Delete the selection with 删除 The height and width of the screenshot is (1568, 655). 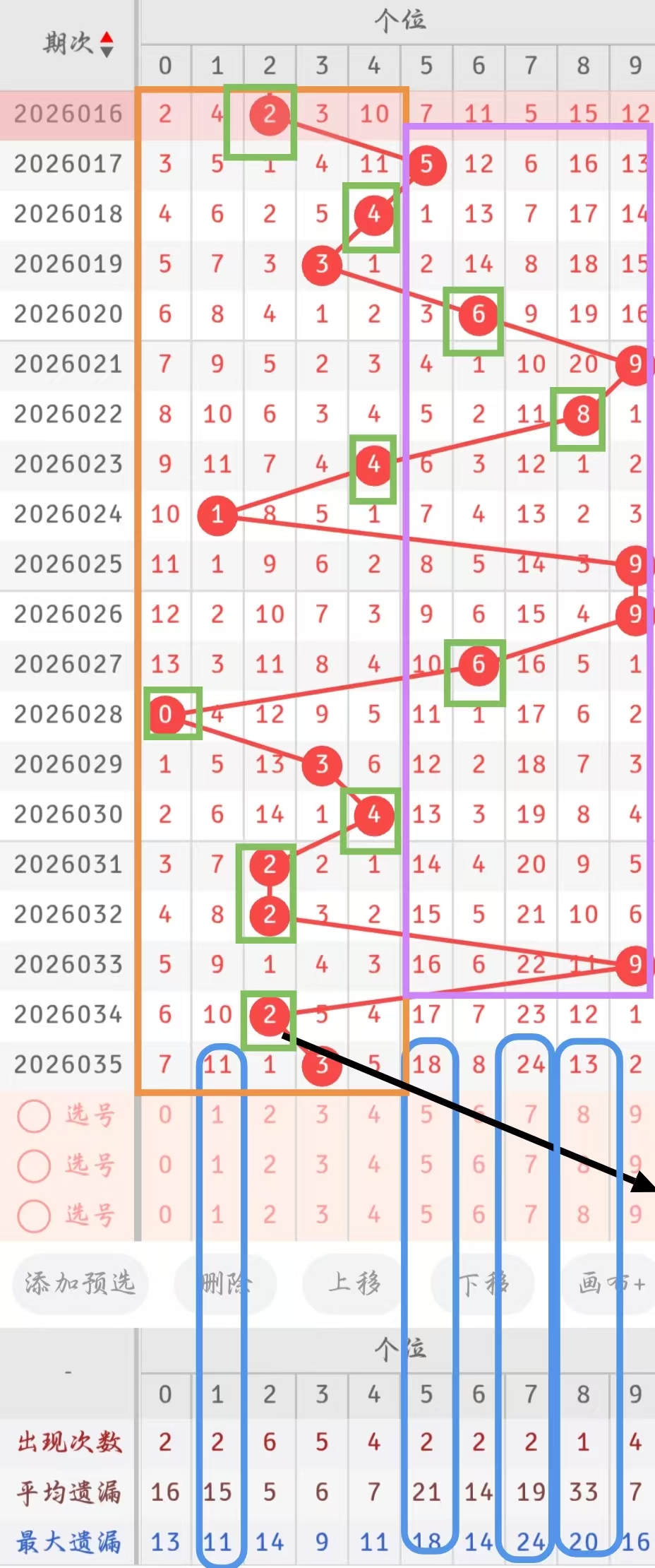pos(226,1283)
